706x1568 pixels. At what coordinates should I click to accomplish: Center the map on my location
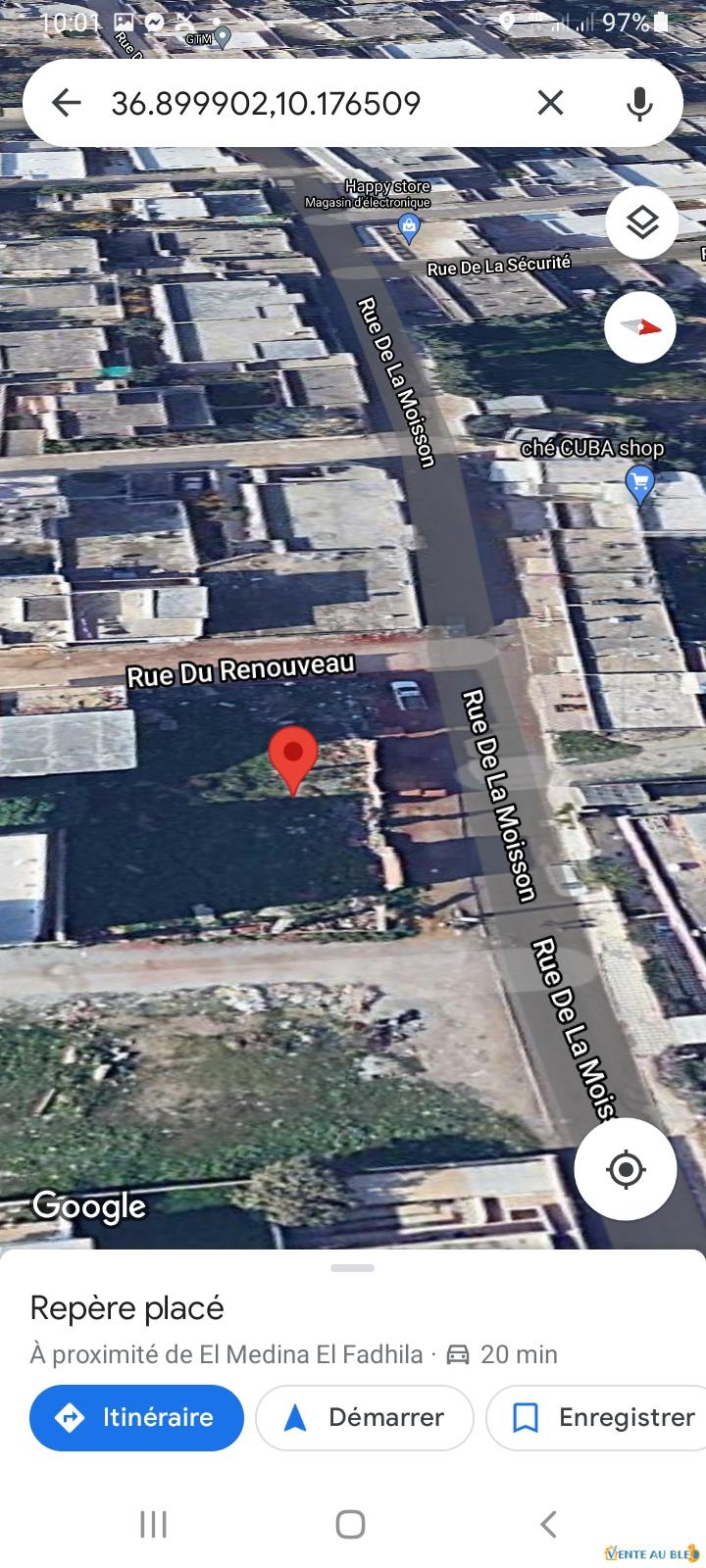click(x=625, y=1169)
